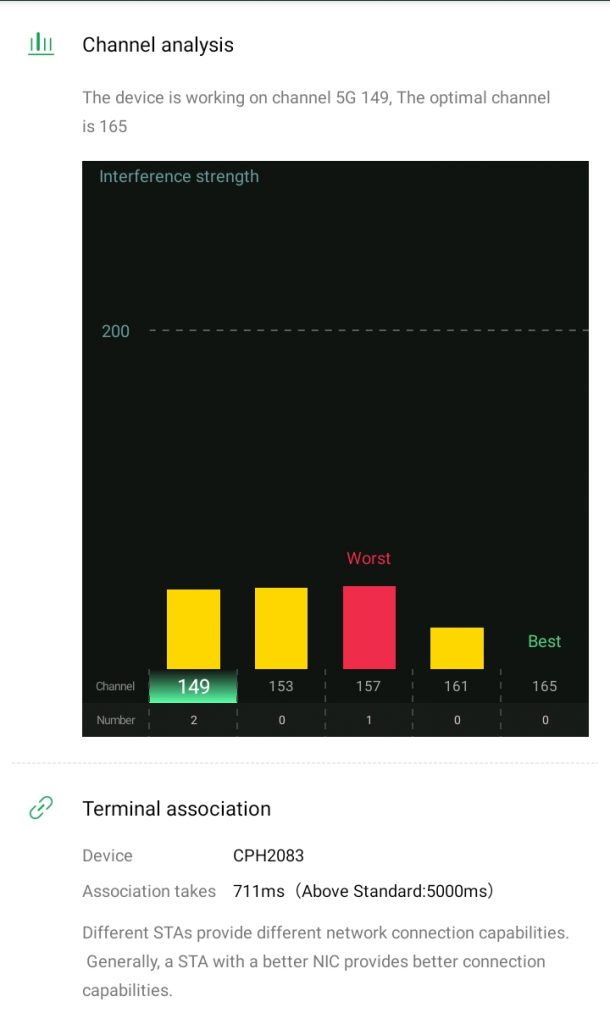Viewport: 610px width, 1024px height.
Task: Choose the worst channel 157 bar
Action: pos(369,627)
